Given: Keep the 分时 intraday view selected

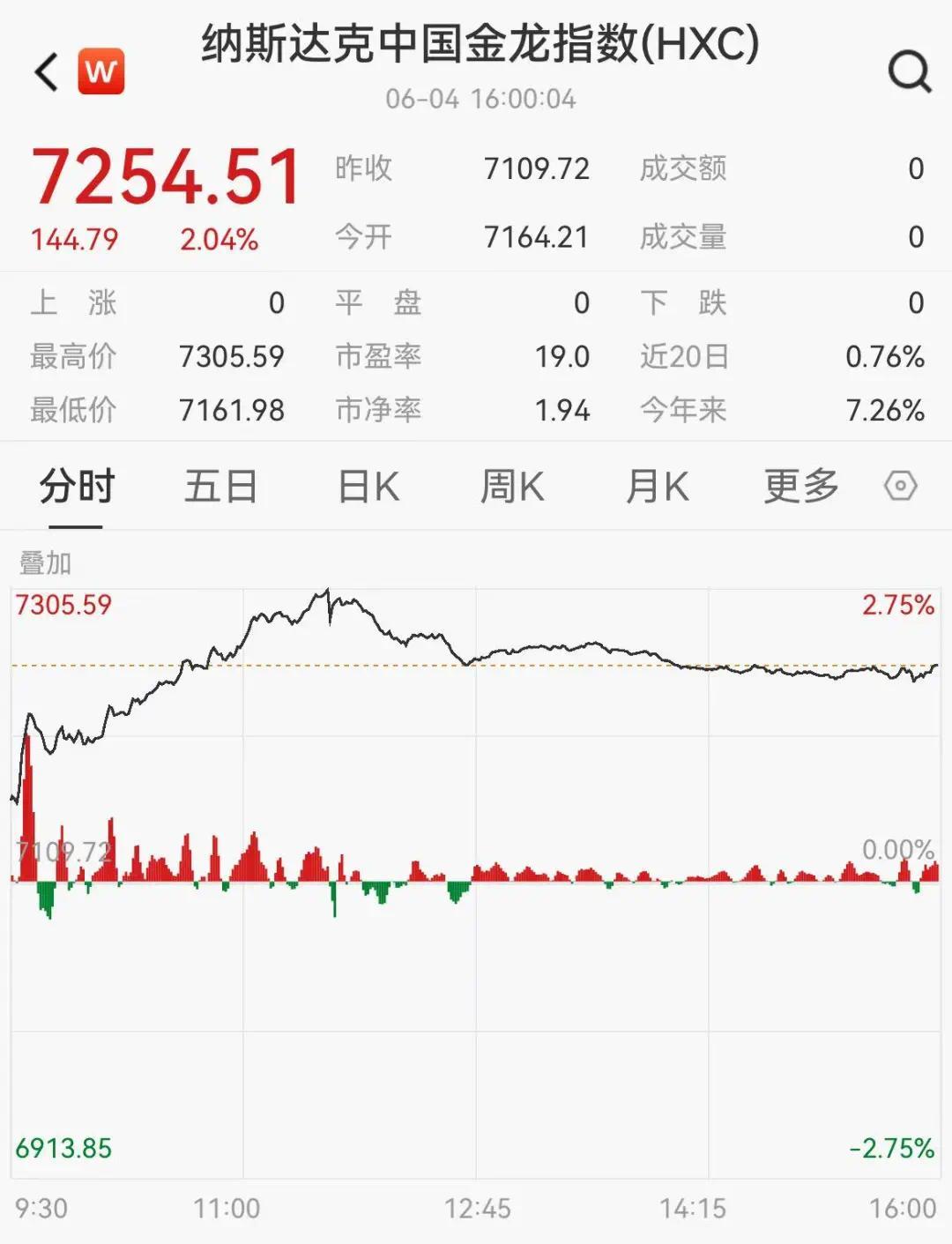Looking at the screenshot, I should [x=76, y=487].
